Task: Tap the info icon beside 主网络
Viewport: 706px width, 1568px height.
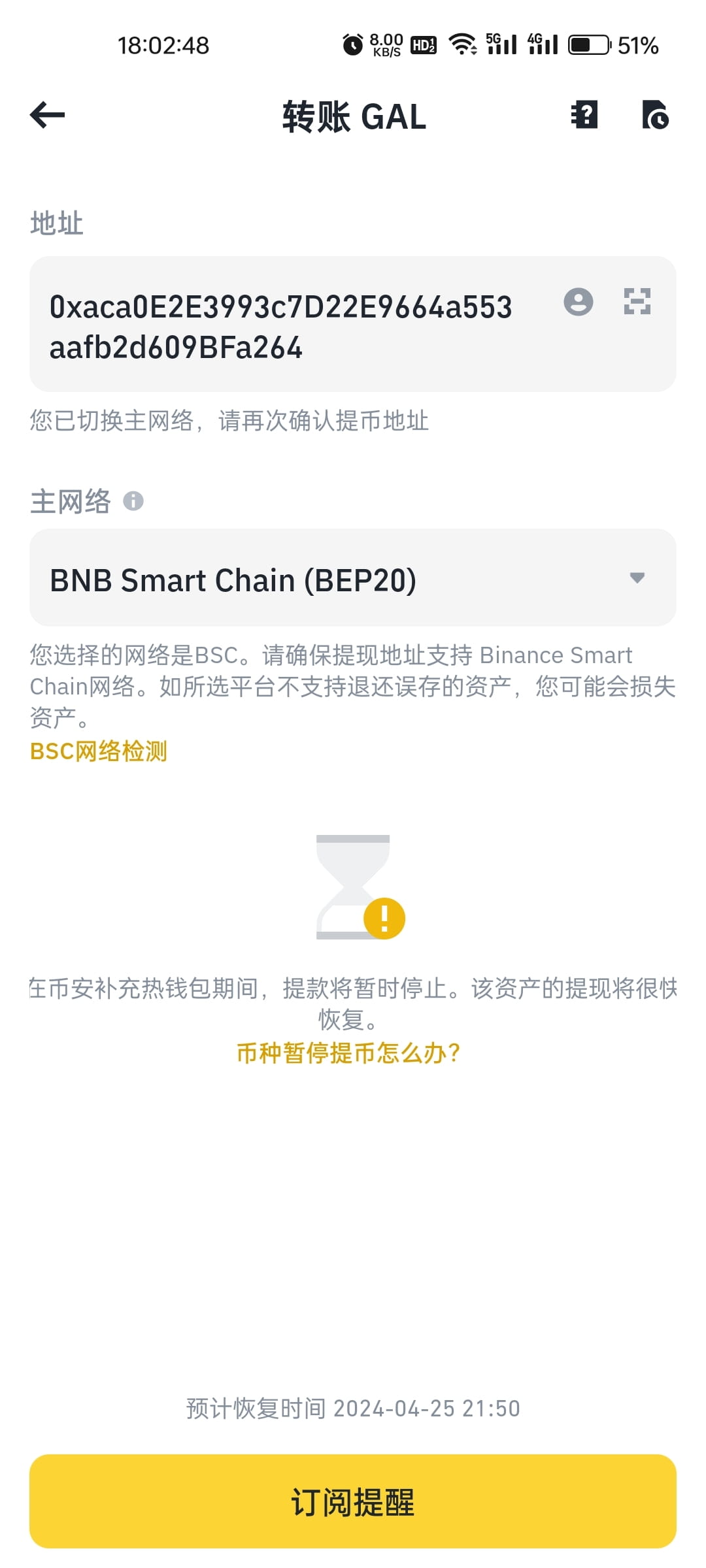Action: [134, 501]
